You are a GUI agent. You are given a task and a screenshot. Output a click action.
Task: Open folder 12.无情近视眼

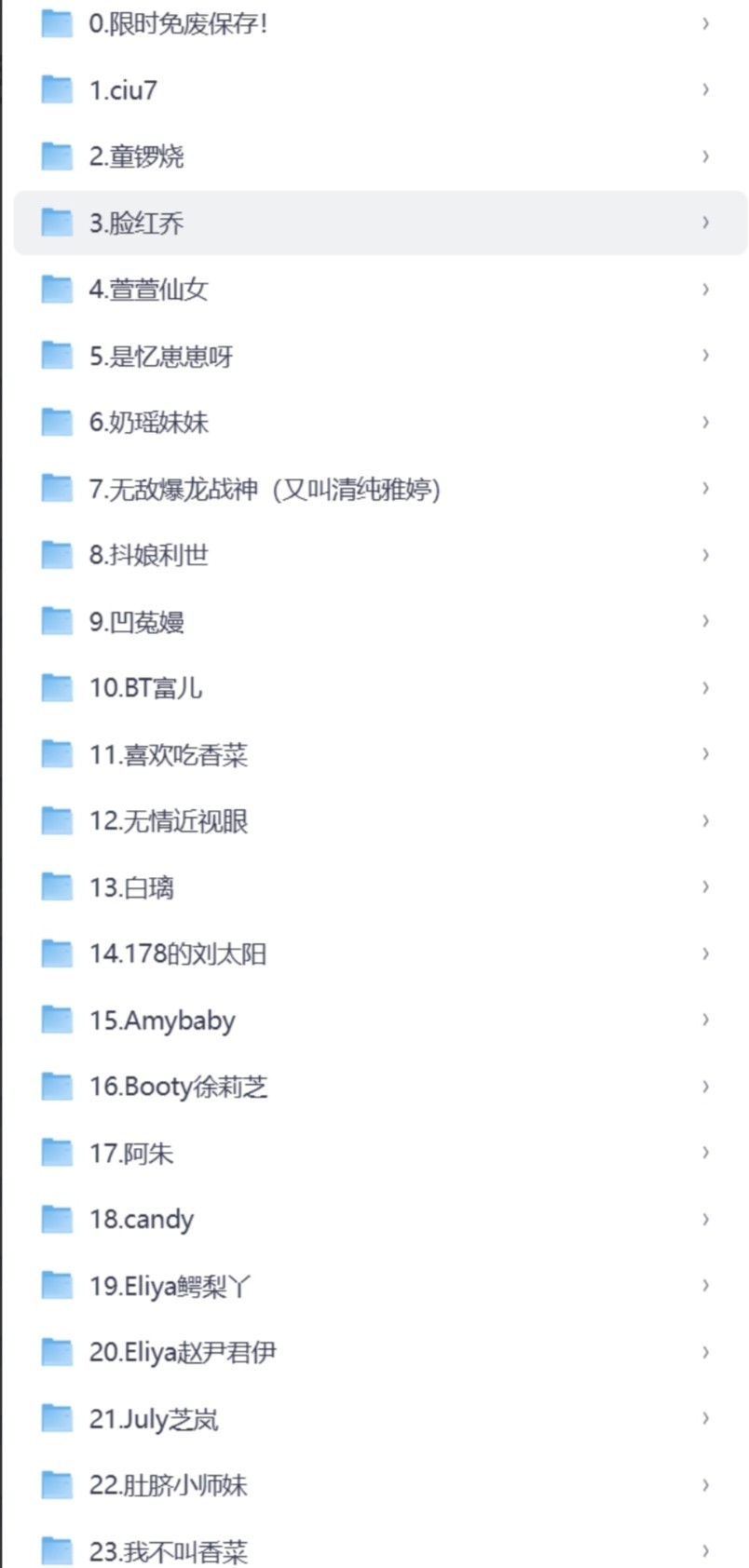tap(168, 821)
